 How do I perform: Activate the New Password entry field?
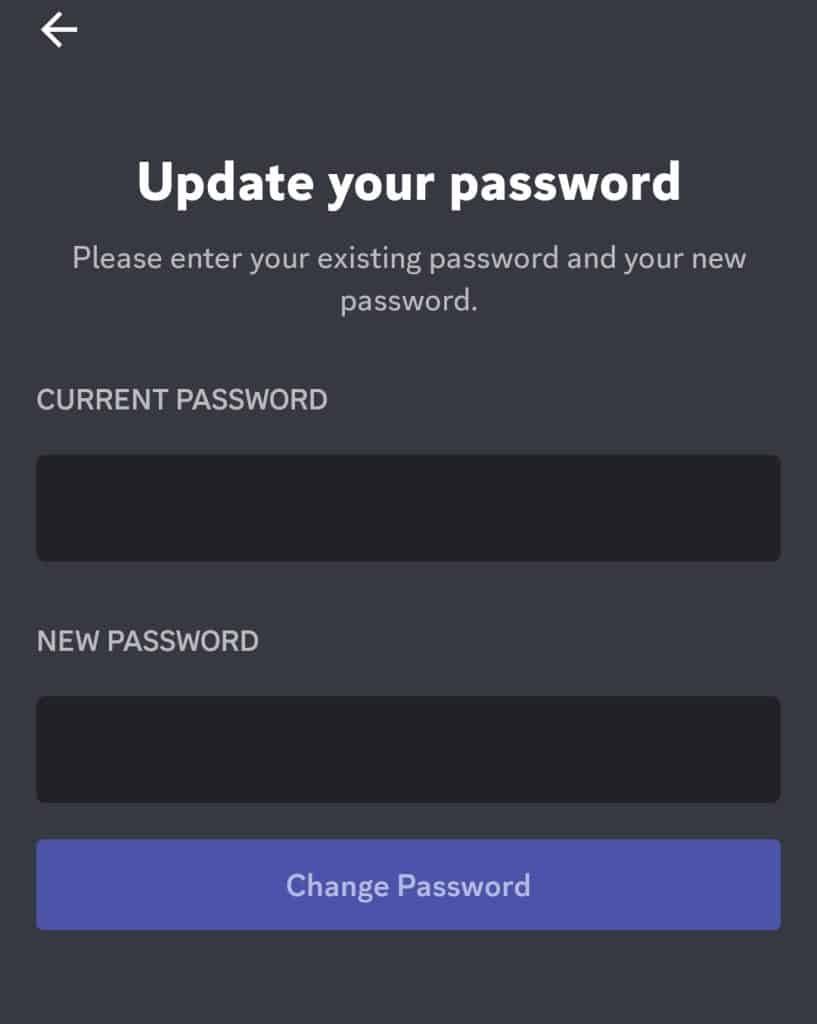point(408,748)
